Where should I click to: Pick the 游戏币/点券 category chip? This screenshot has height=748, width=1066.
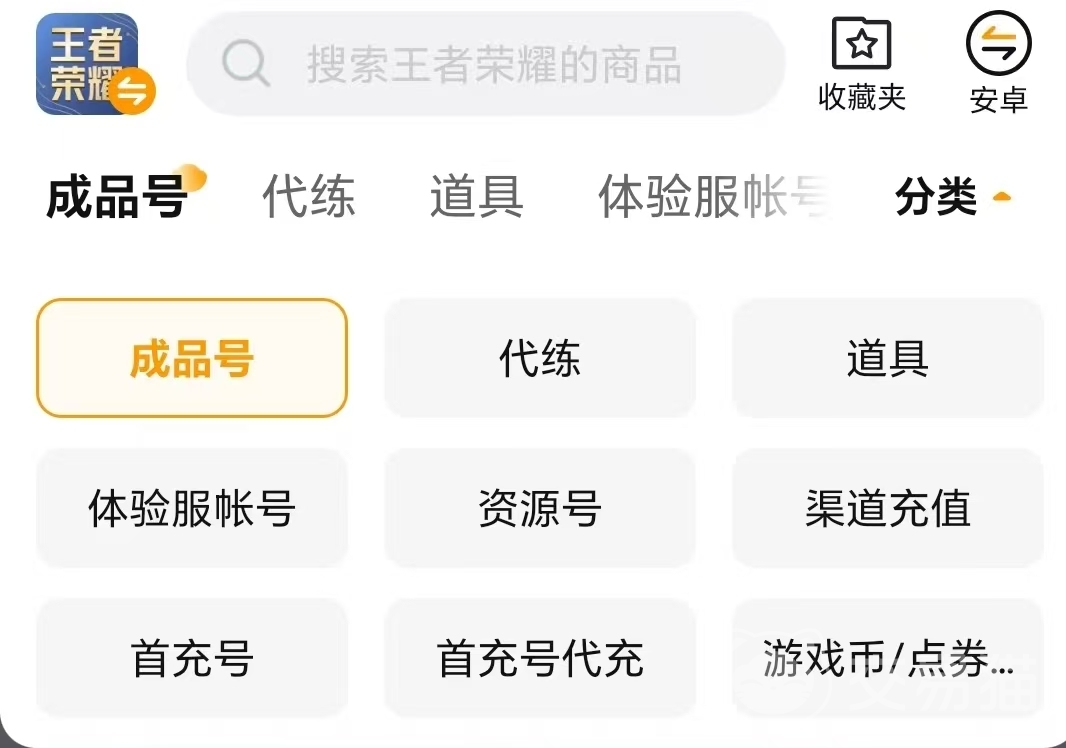(887, 658)
